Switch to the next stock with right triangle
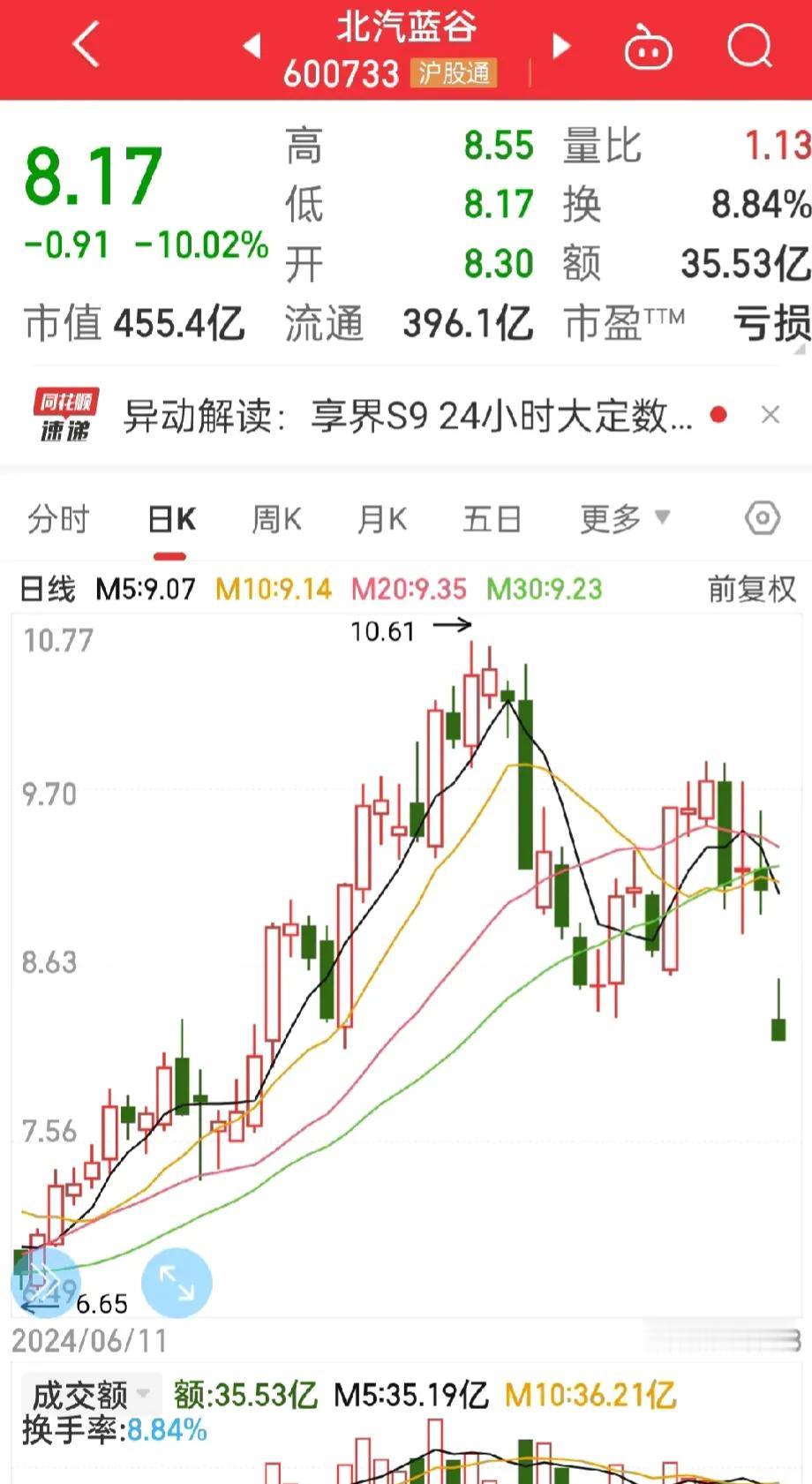Viewport: 812px width, 1484px height. coord(561,45)
